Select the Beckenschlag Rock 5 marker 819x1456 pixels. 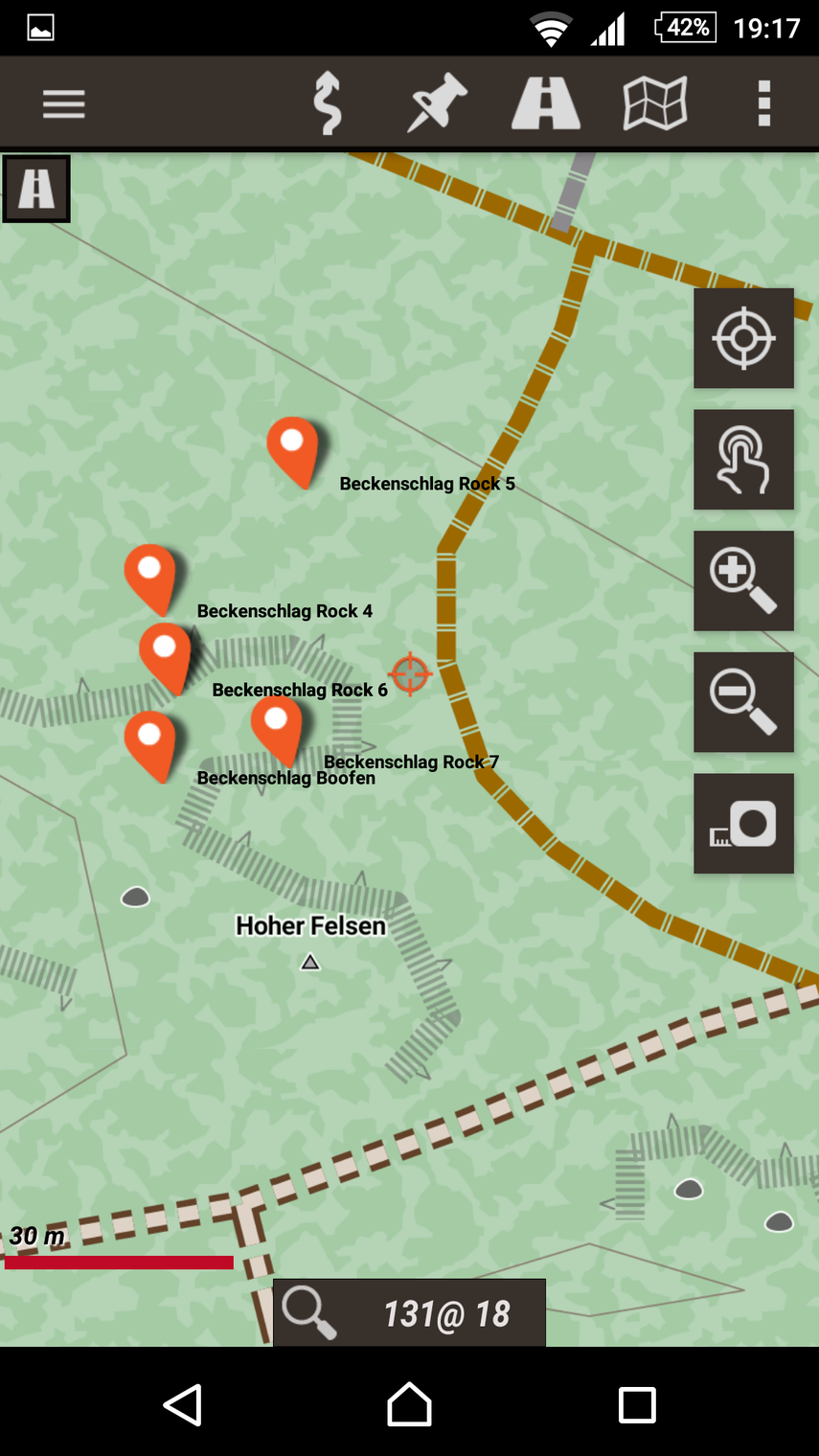292,448
